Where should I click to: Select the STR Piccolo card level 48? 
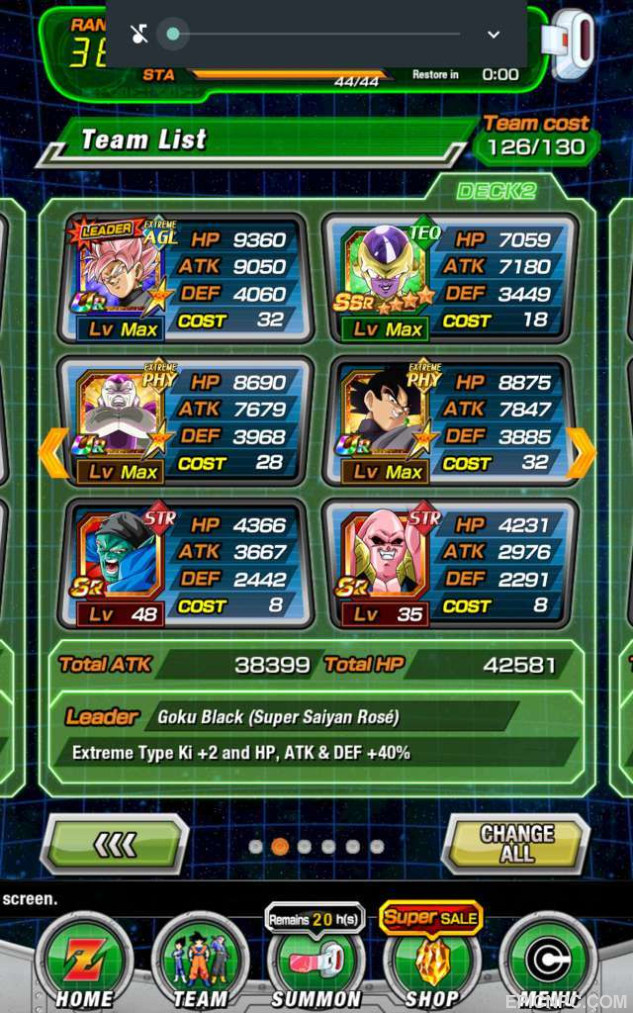tap(185, 564)
